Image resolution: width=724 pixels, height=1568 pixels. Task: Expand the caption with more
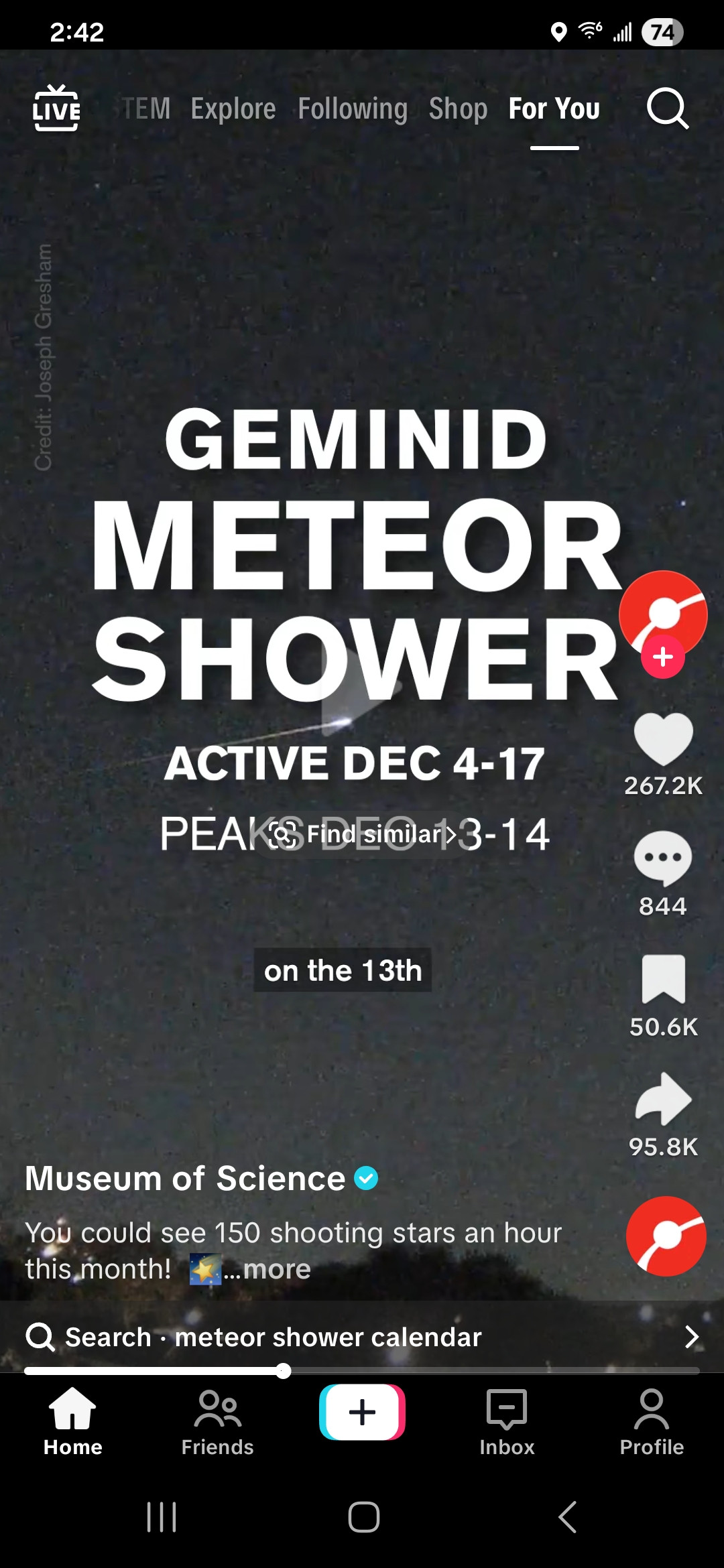click(276, 1269)
